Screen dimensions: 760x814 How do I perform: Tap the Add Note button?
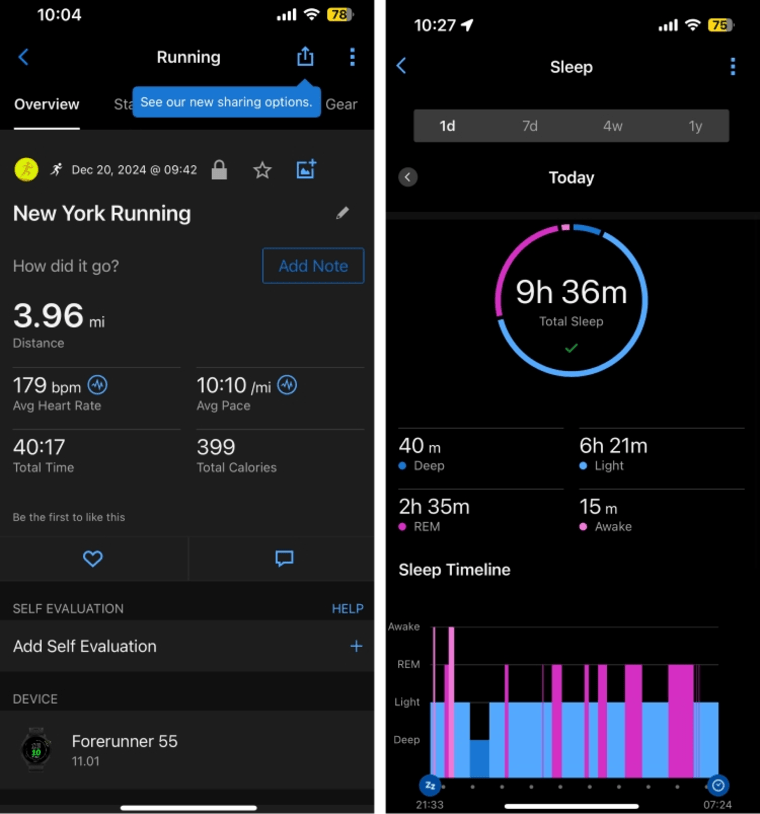click(313, 266)
